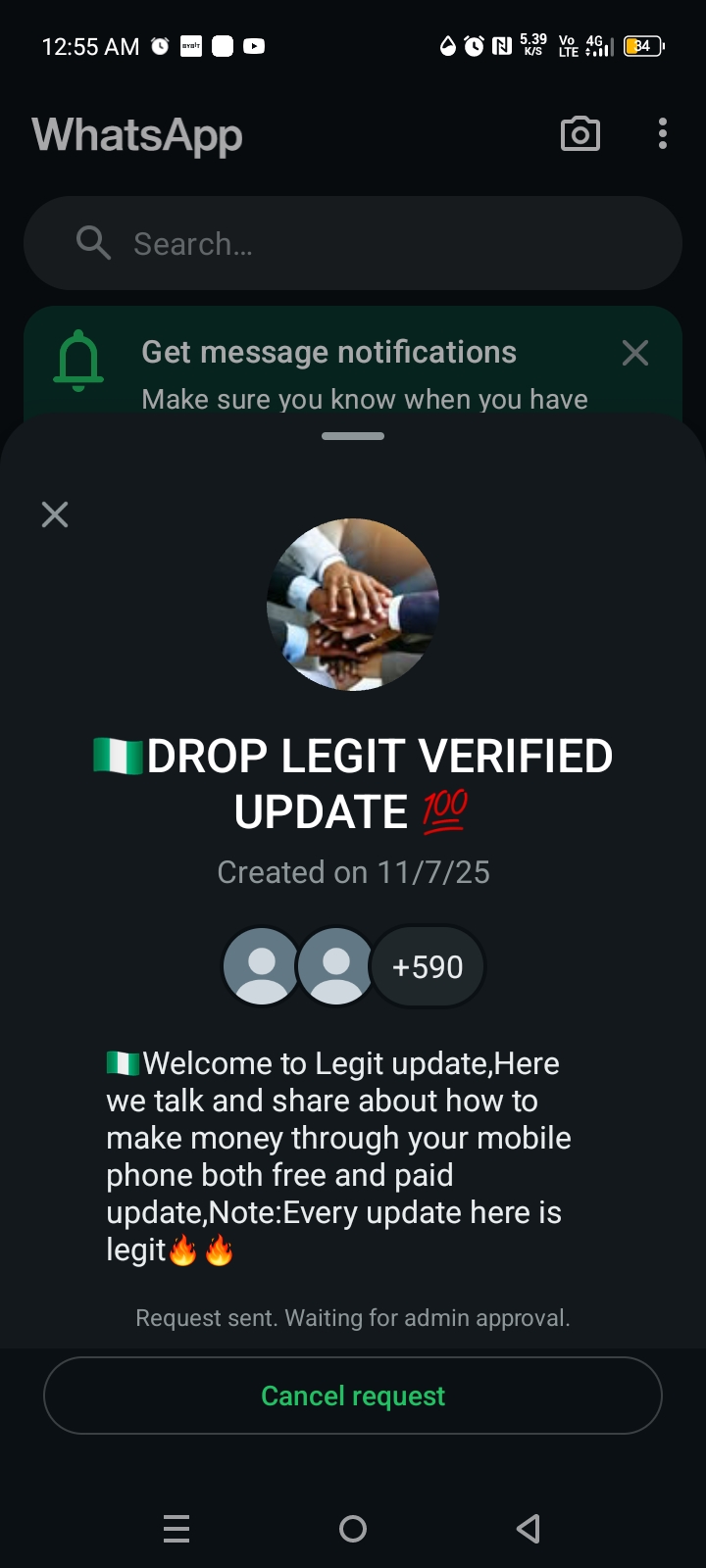Cancel the group join request
Image resolution: width=706 pixels, height=1568 pixels.
(x=353, y=1396)
